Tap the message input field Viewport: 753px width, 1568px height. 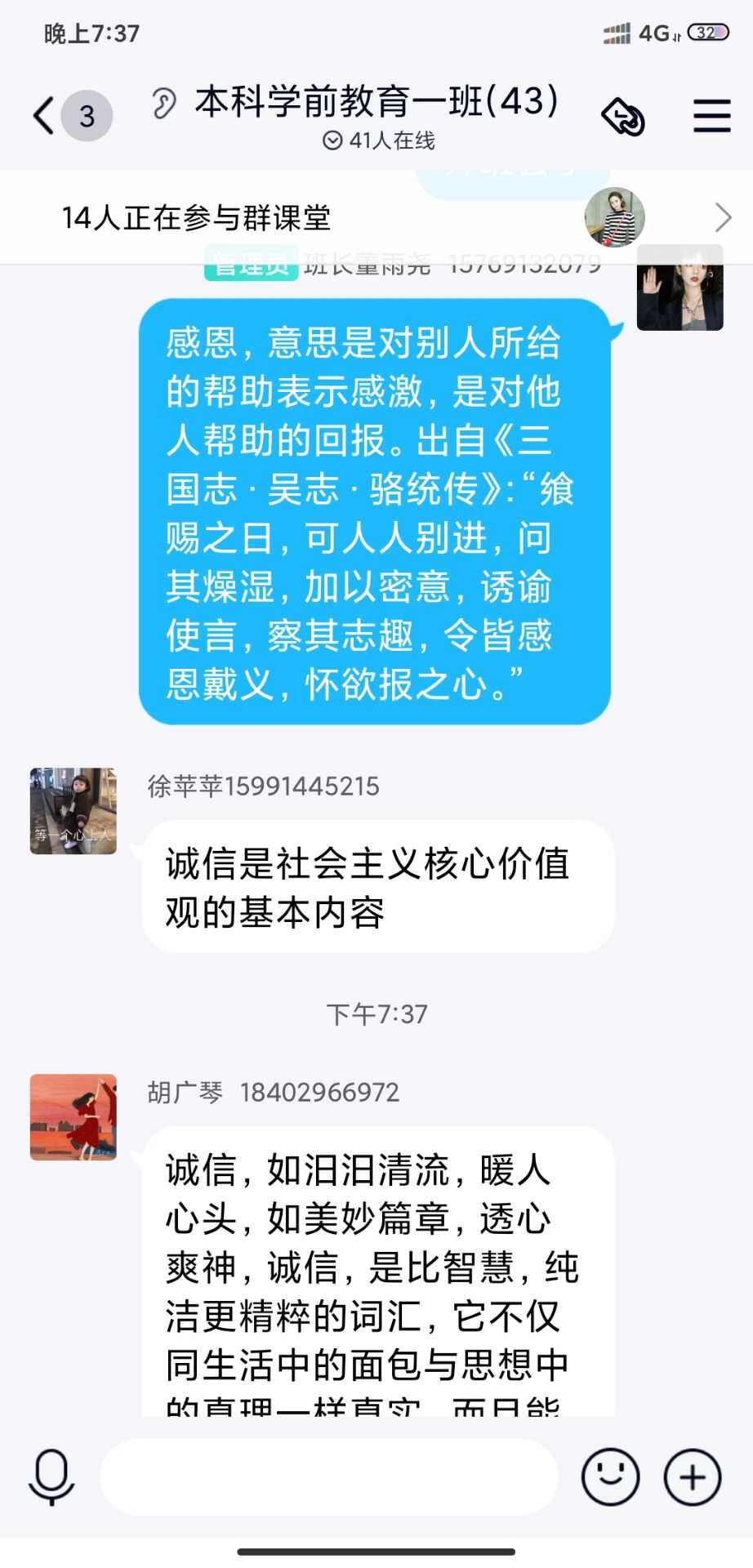click(328, 1477)
